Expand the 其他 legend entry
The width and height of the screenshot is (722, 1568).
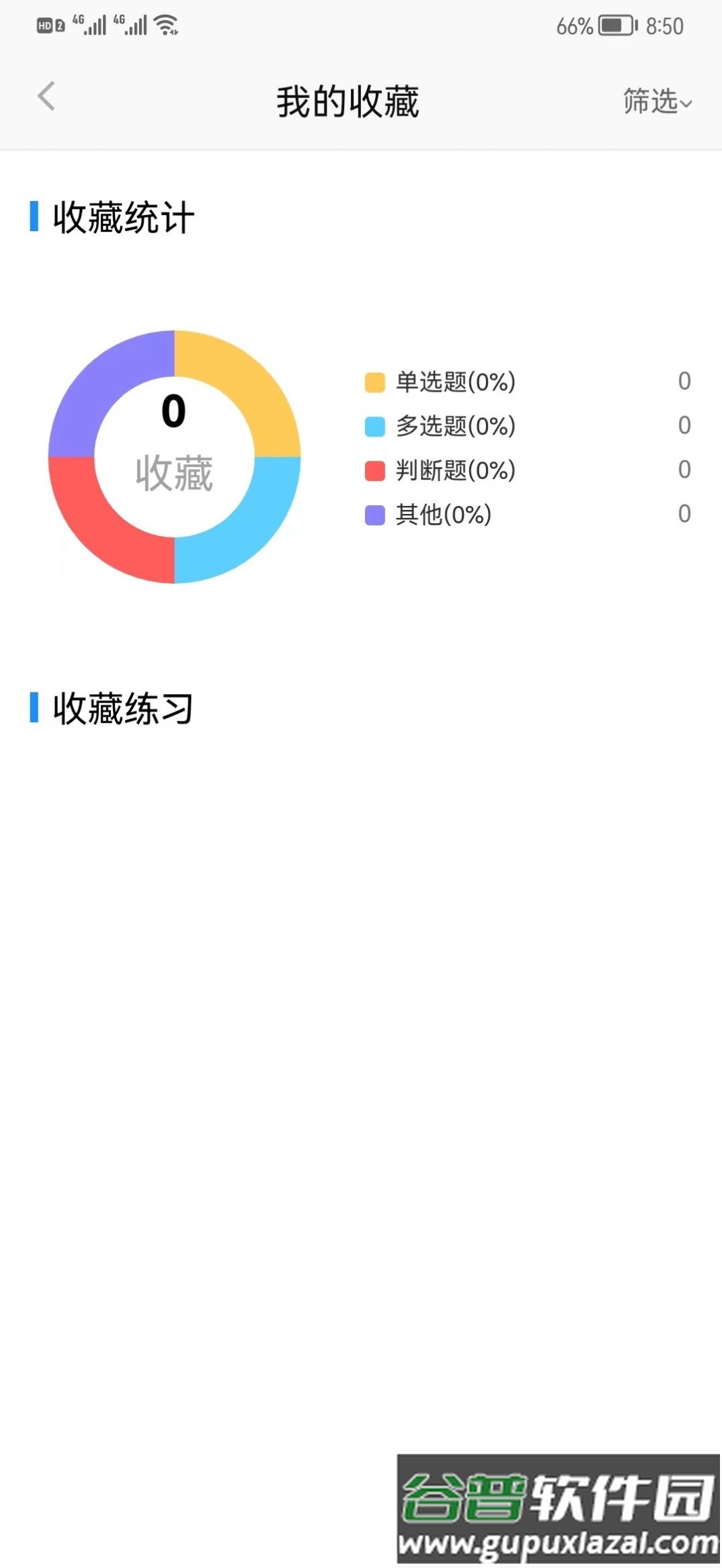[442, 515]
